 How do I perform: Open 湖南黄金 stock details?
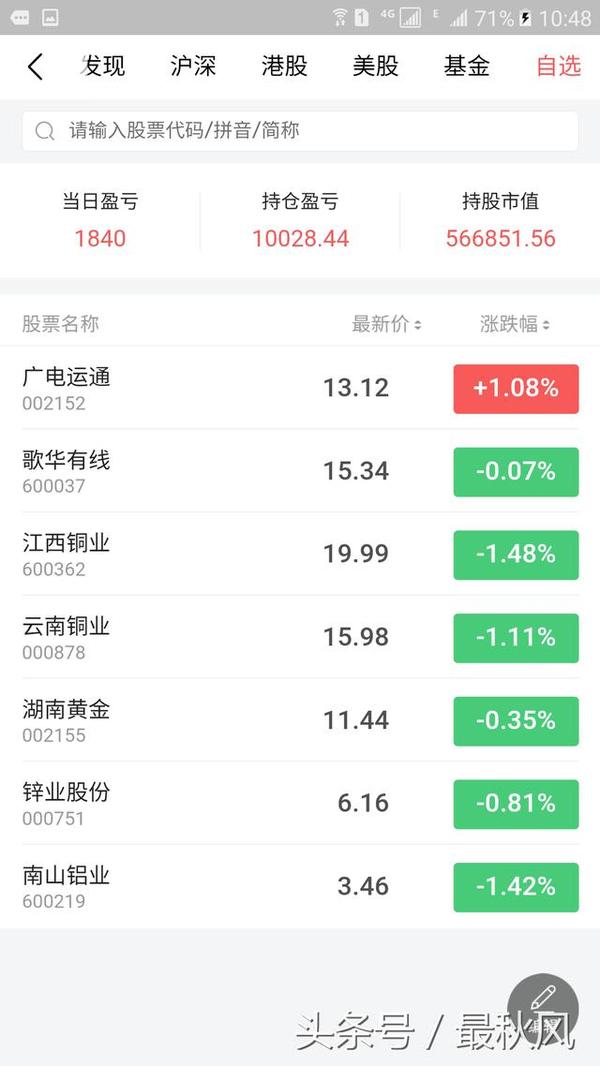click(300, 720)
